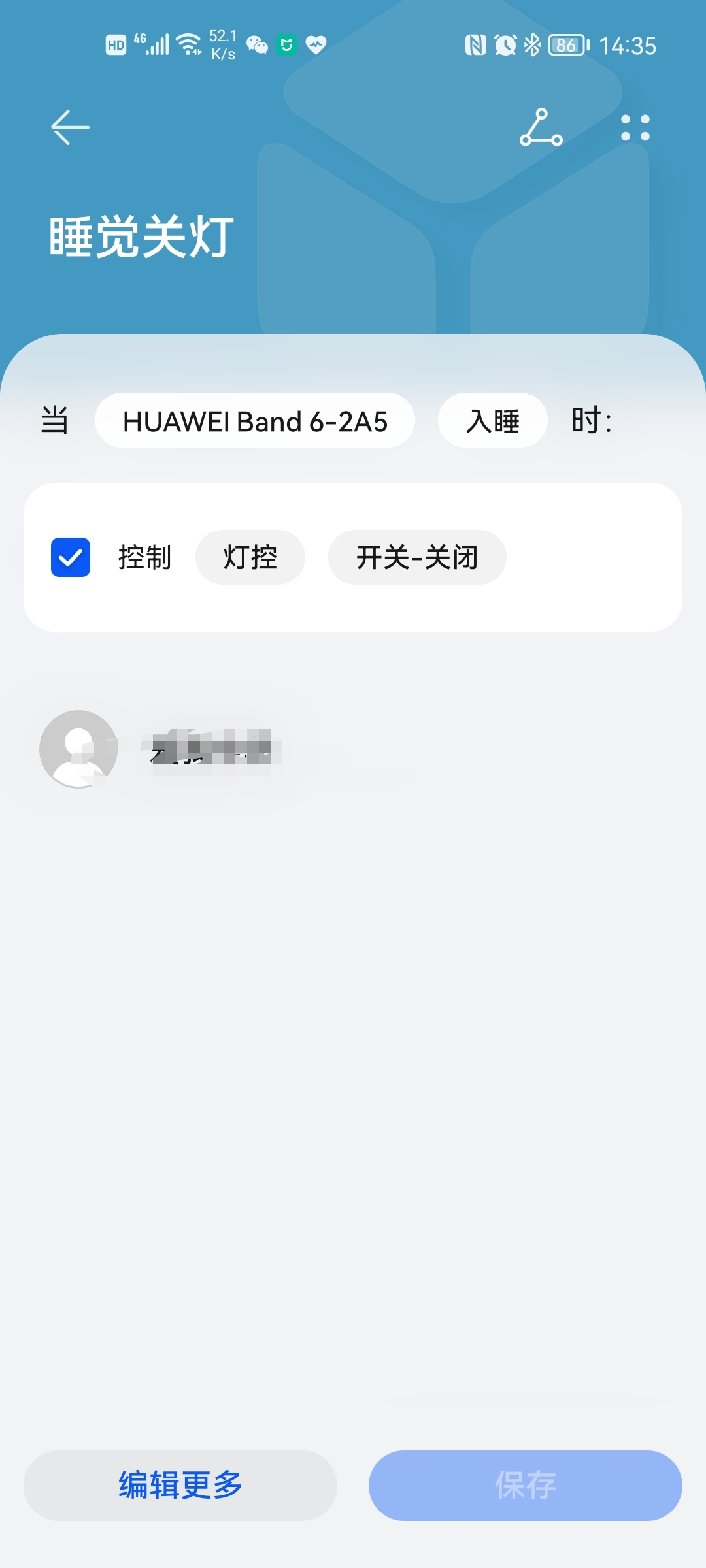The image size is (706, 1568).
Task: Change the 开关-关闭 action setting
Action: (x=417, y=557)
